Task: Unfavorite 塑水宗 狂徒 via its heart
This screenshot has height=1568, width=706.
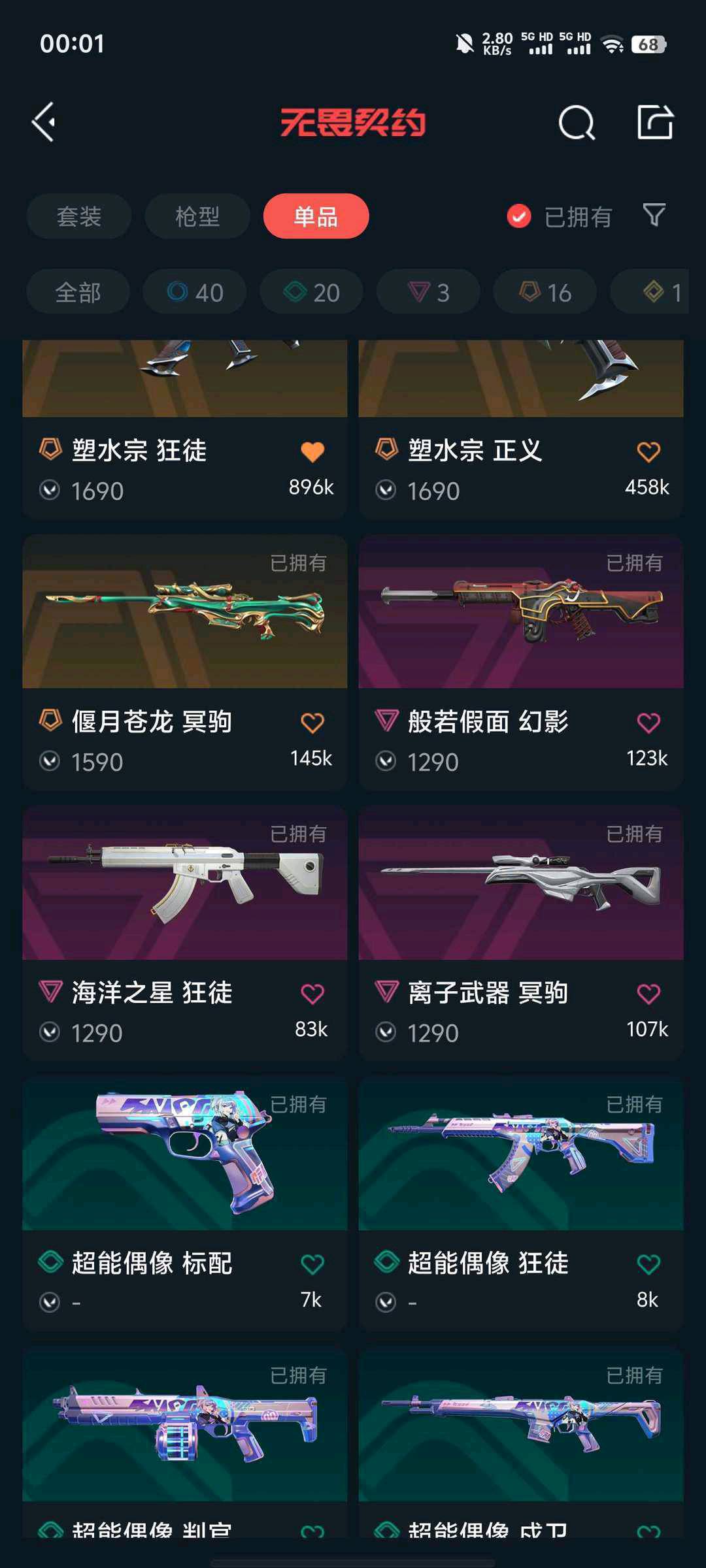Action: click(x=312, y=451)
